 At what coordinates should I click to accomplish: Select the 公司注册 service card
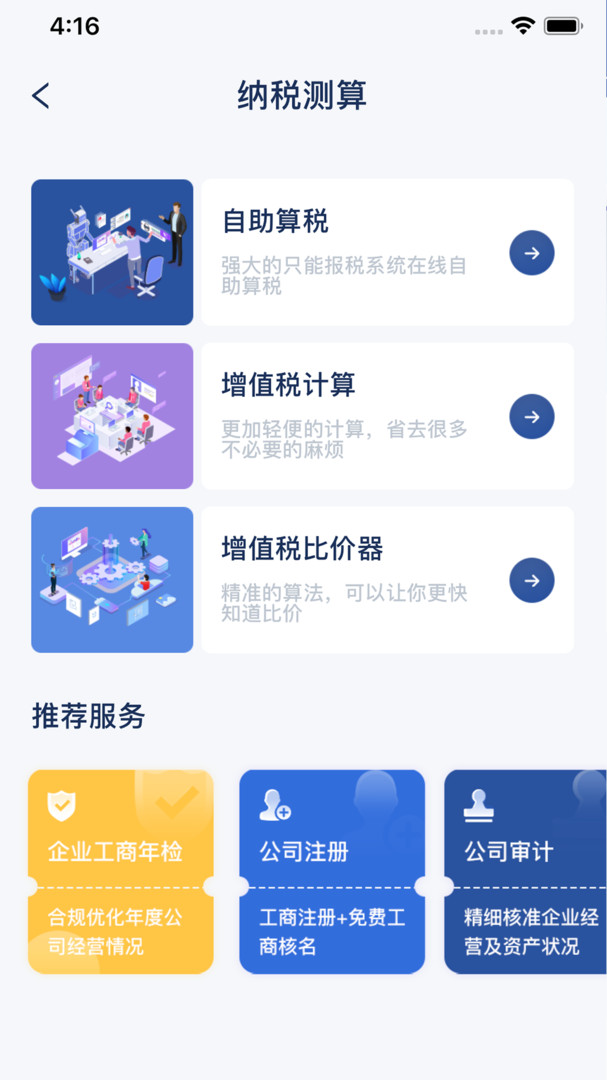click(332, 871)
